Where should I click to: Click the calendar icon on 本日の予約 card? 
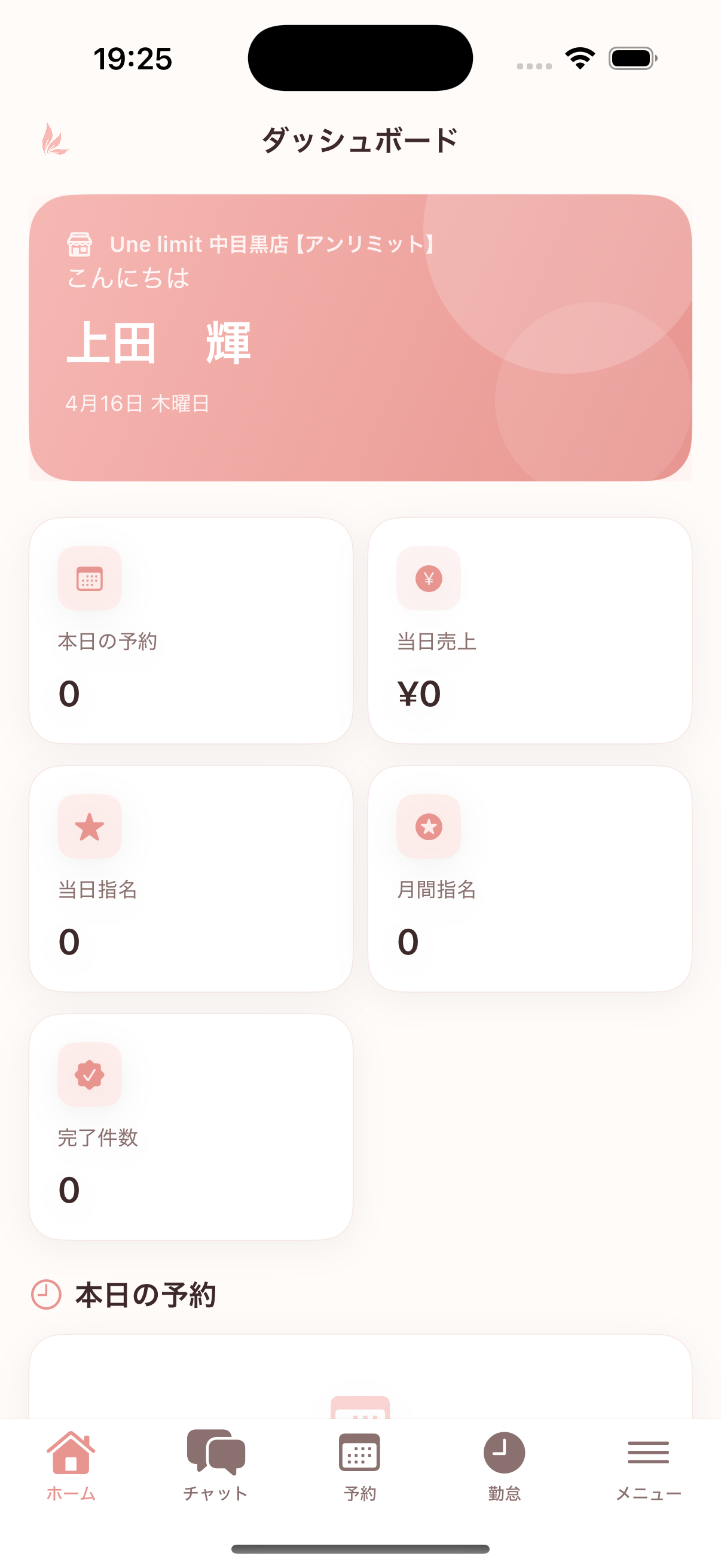90,579
